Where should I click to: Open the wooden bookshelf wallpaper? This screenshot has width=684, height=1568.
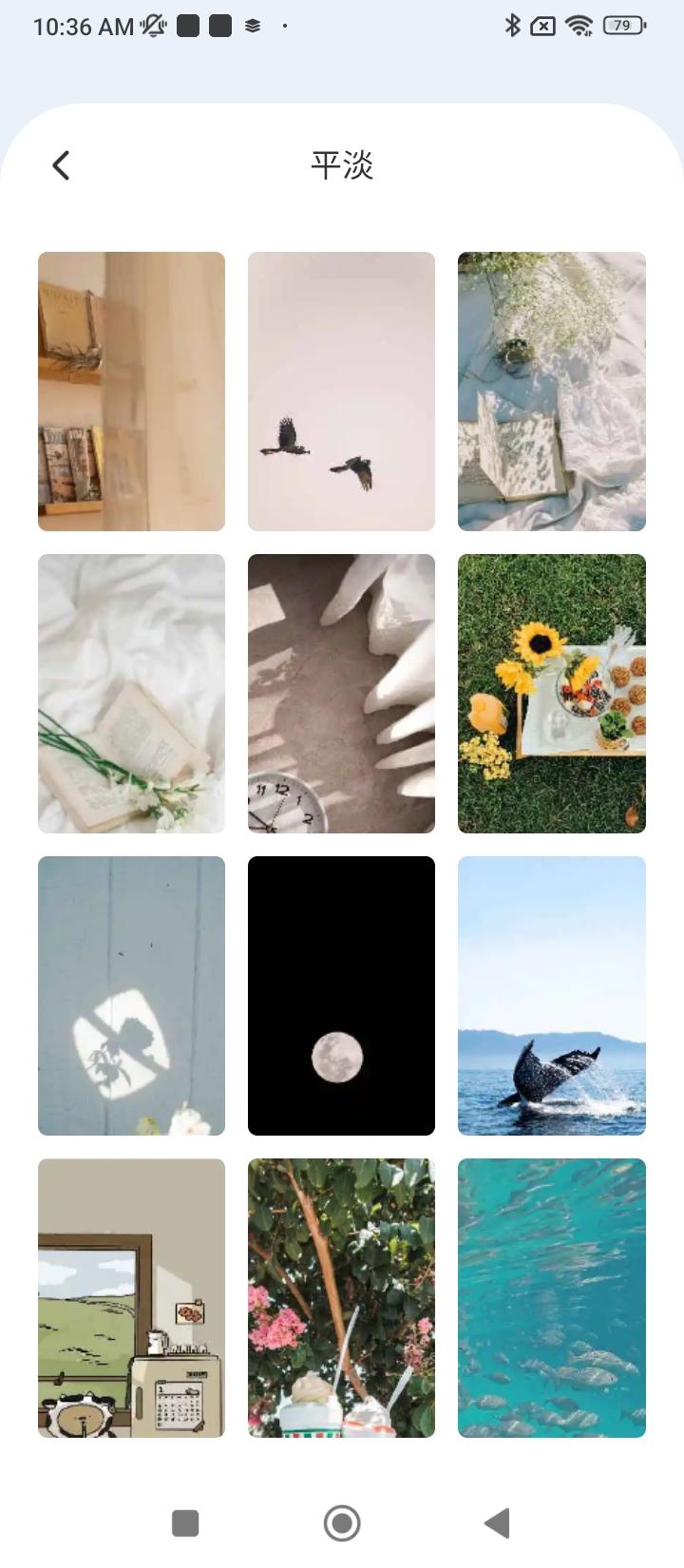coord(131,391)
